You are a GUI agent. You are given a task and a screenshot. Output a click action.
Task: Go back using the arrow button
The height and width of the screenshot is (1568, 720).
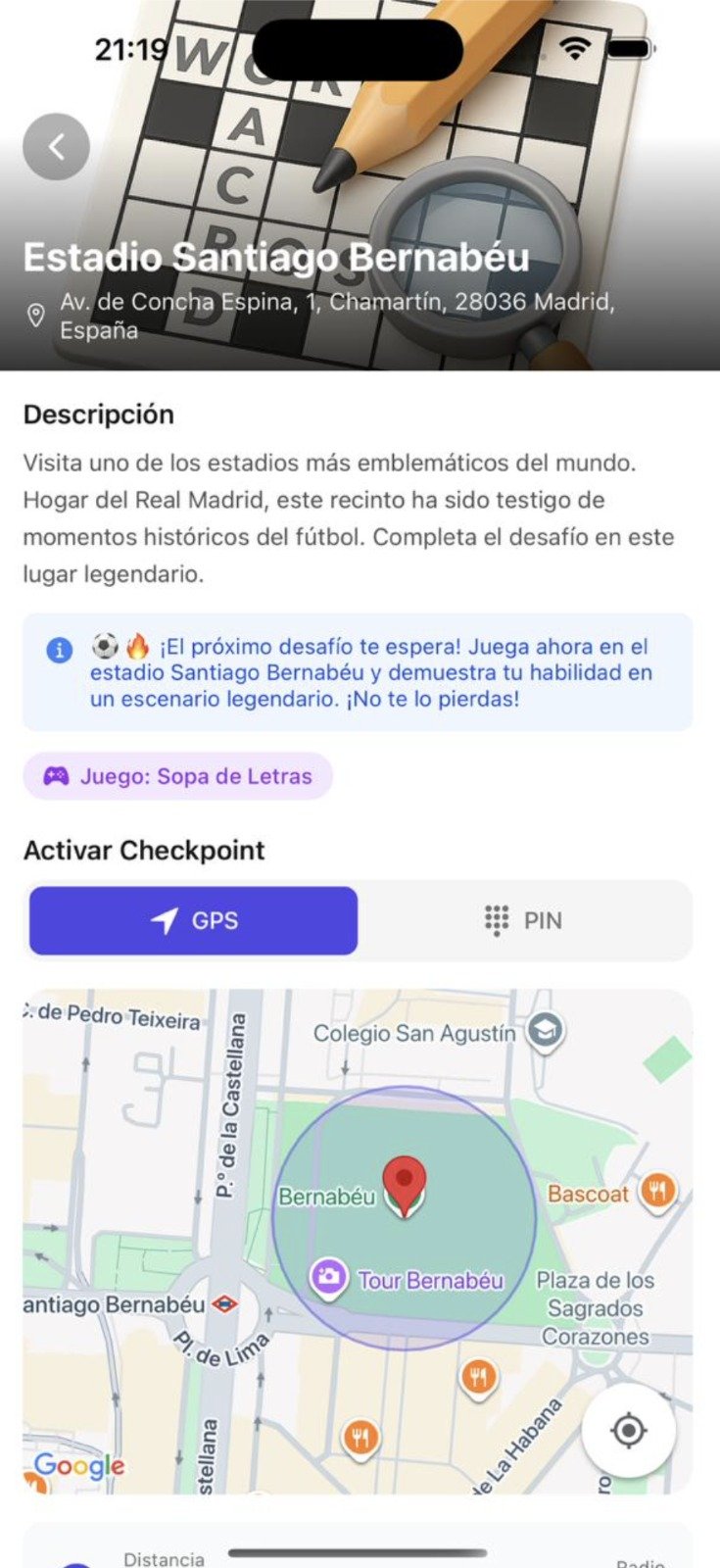coord(57,147)
